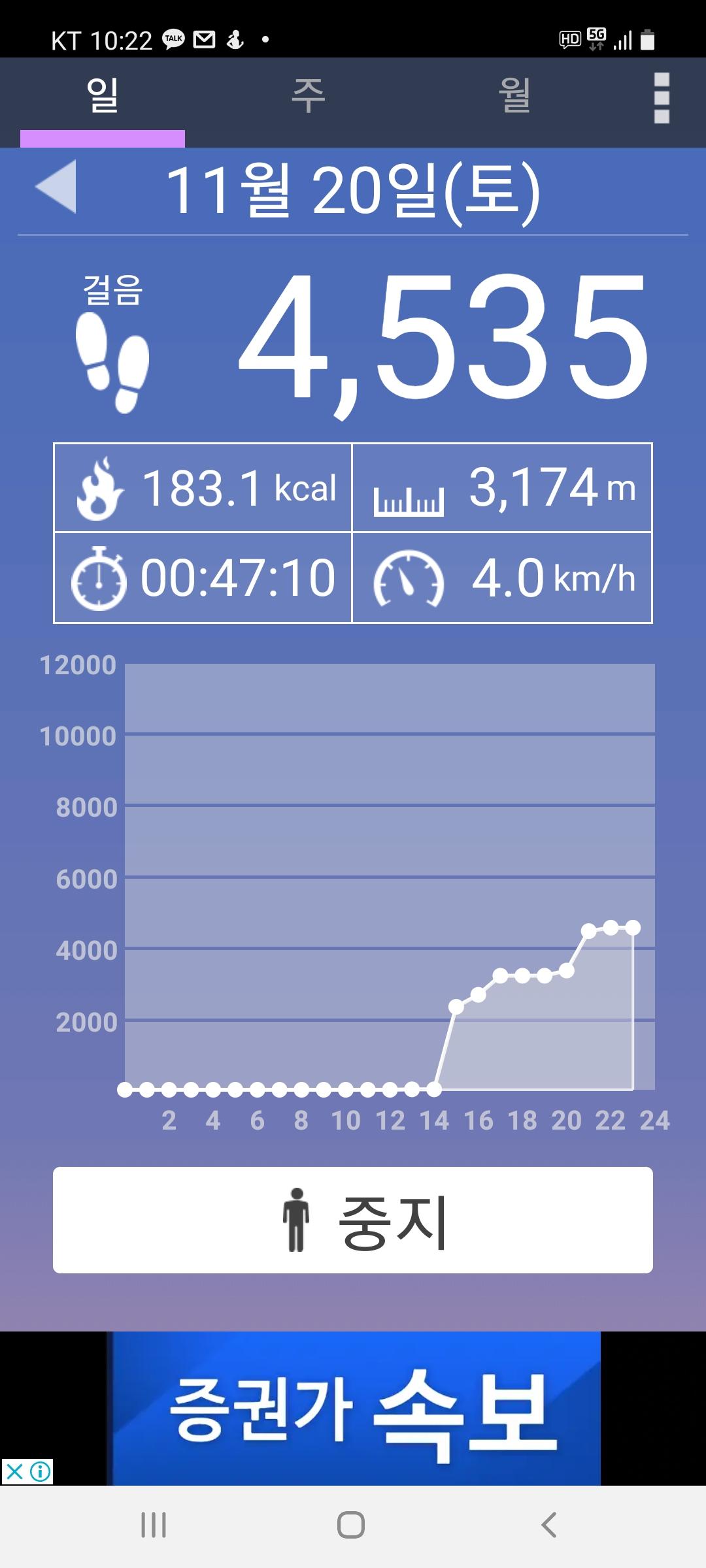
Task: Switch to the 월 (month) tab
Action: (x=514, y=96)
